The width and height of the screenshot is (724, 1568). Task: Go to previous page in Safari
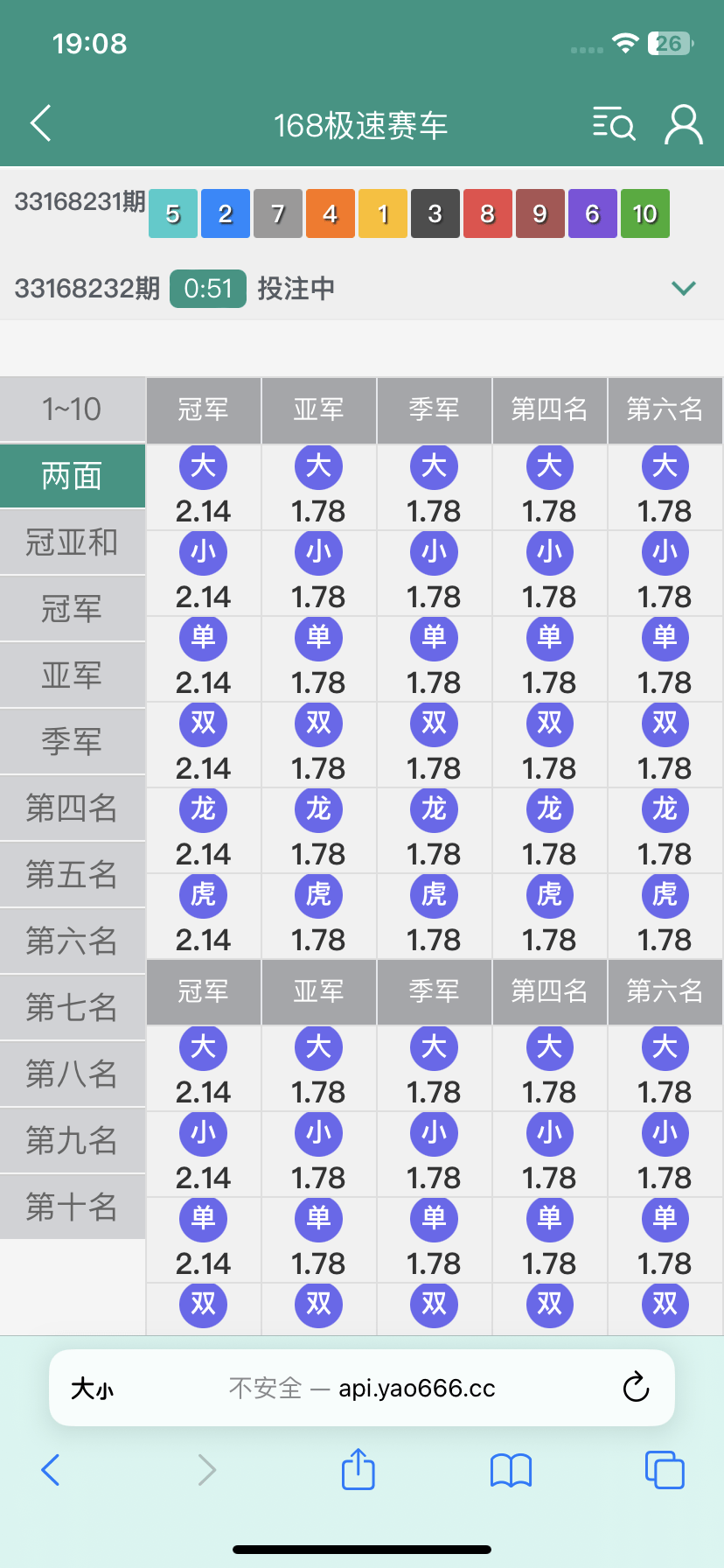tap(51, 1470)
